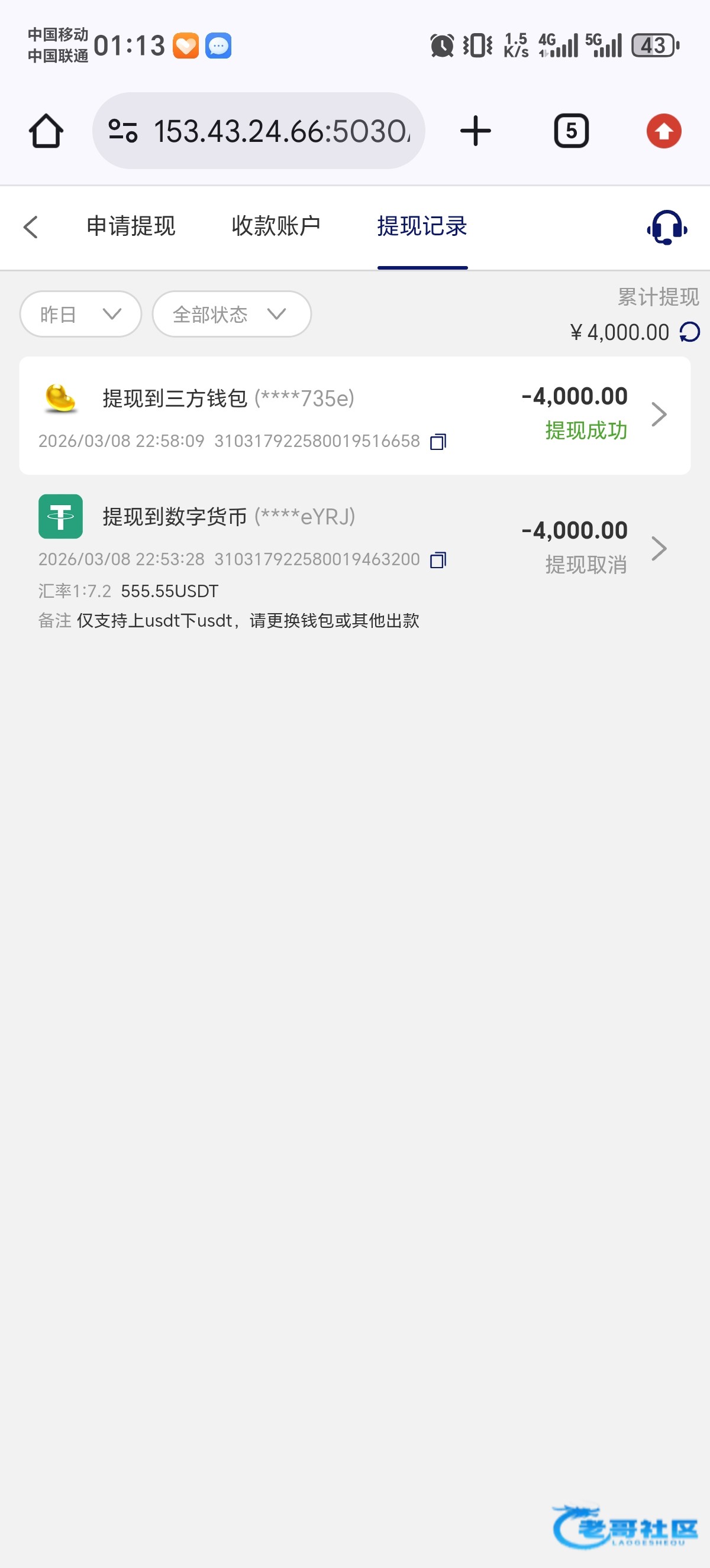Open the red update arrow menu
Viewport: 710px width, 1568px height.
[x=663, y=131]
